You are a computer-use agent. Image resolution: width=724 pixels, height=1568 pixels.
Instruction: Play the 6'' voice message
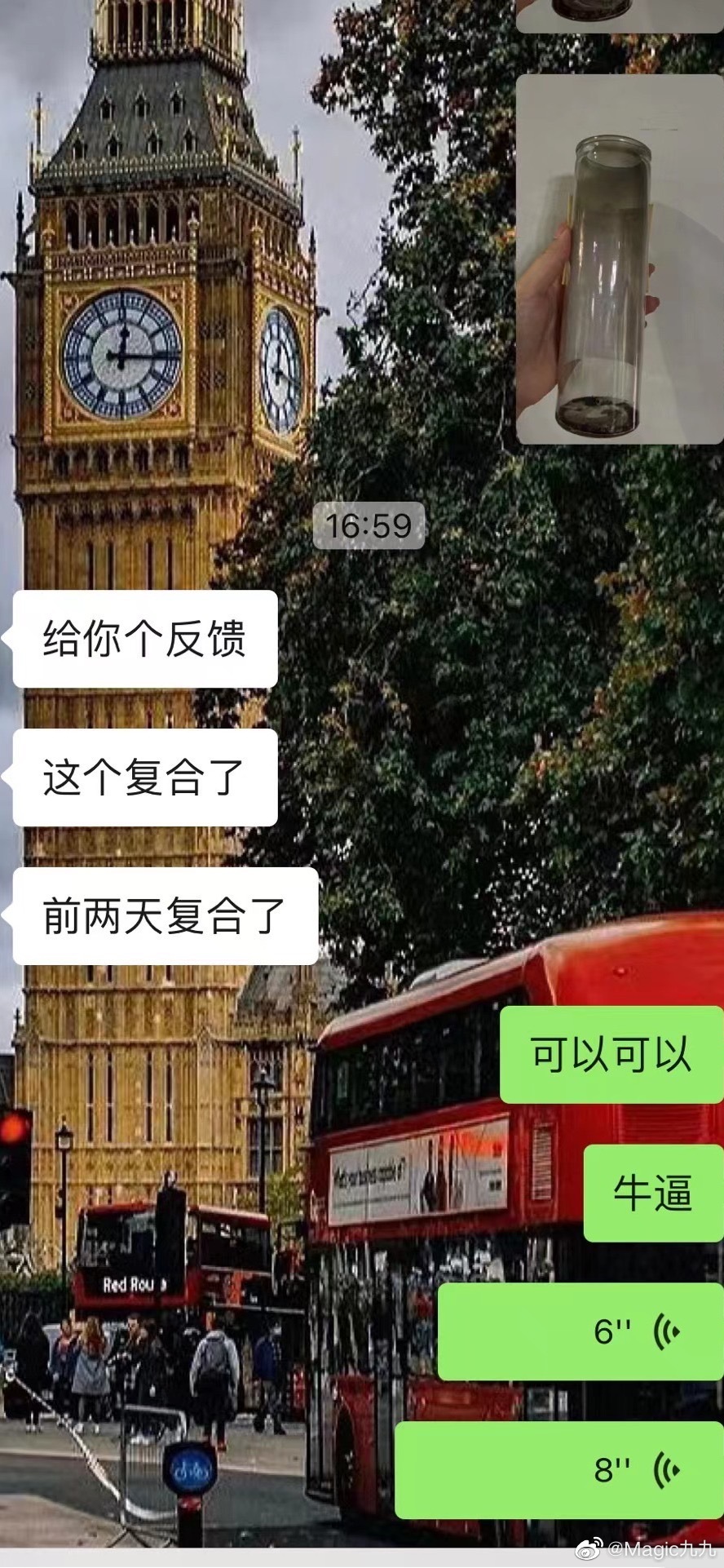581,1332
